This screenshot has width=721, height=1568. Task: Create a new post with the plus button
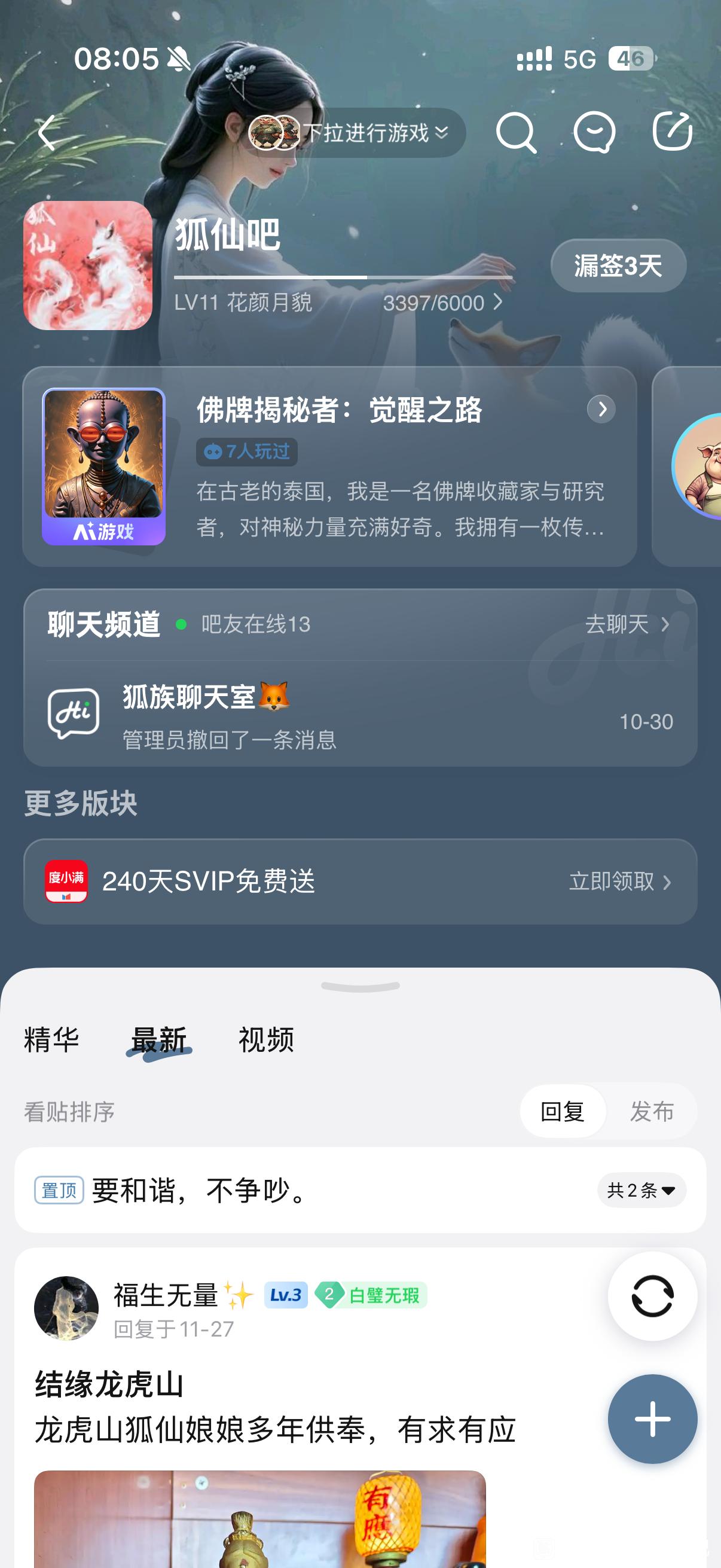tap(652, 1419)
